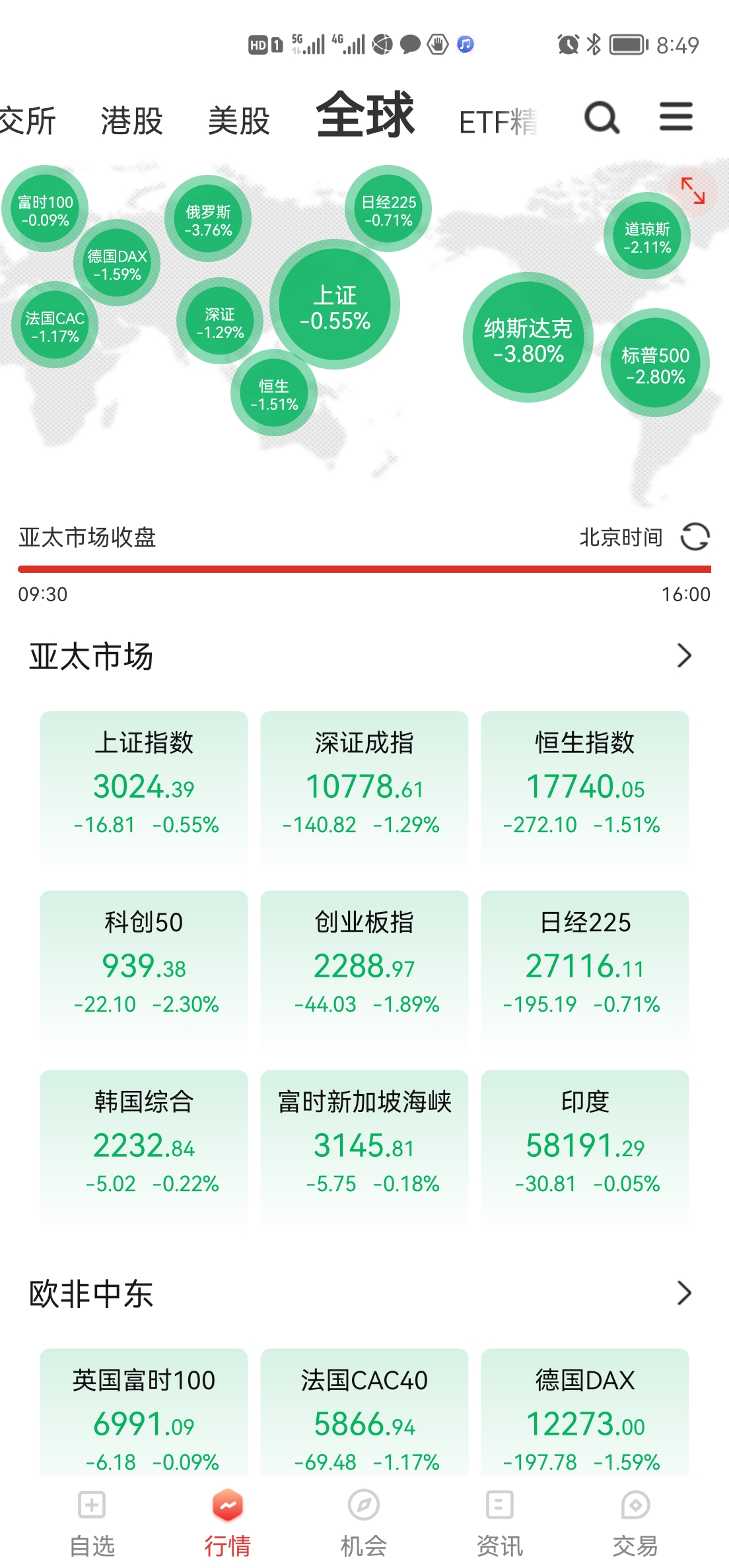This screenshot has width=729, height=1568.
Task: Open the 深证成指 card
Action: [x=364, y=785]
